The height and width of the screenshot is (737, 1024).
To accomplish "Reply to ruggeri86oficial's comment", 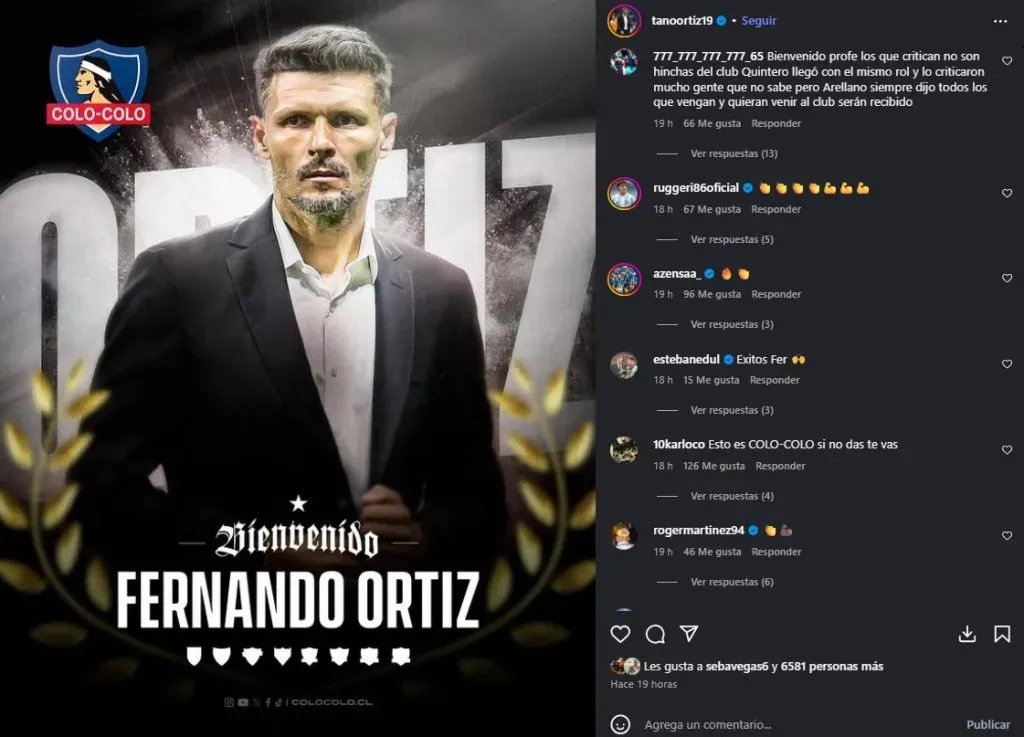I will pyautogui.click(x=776, y=209).
